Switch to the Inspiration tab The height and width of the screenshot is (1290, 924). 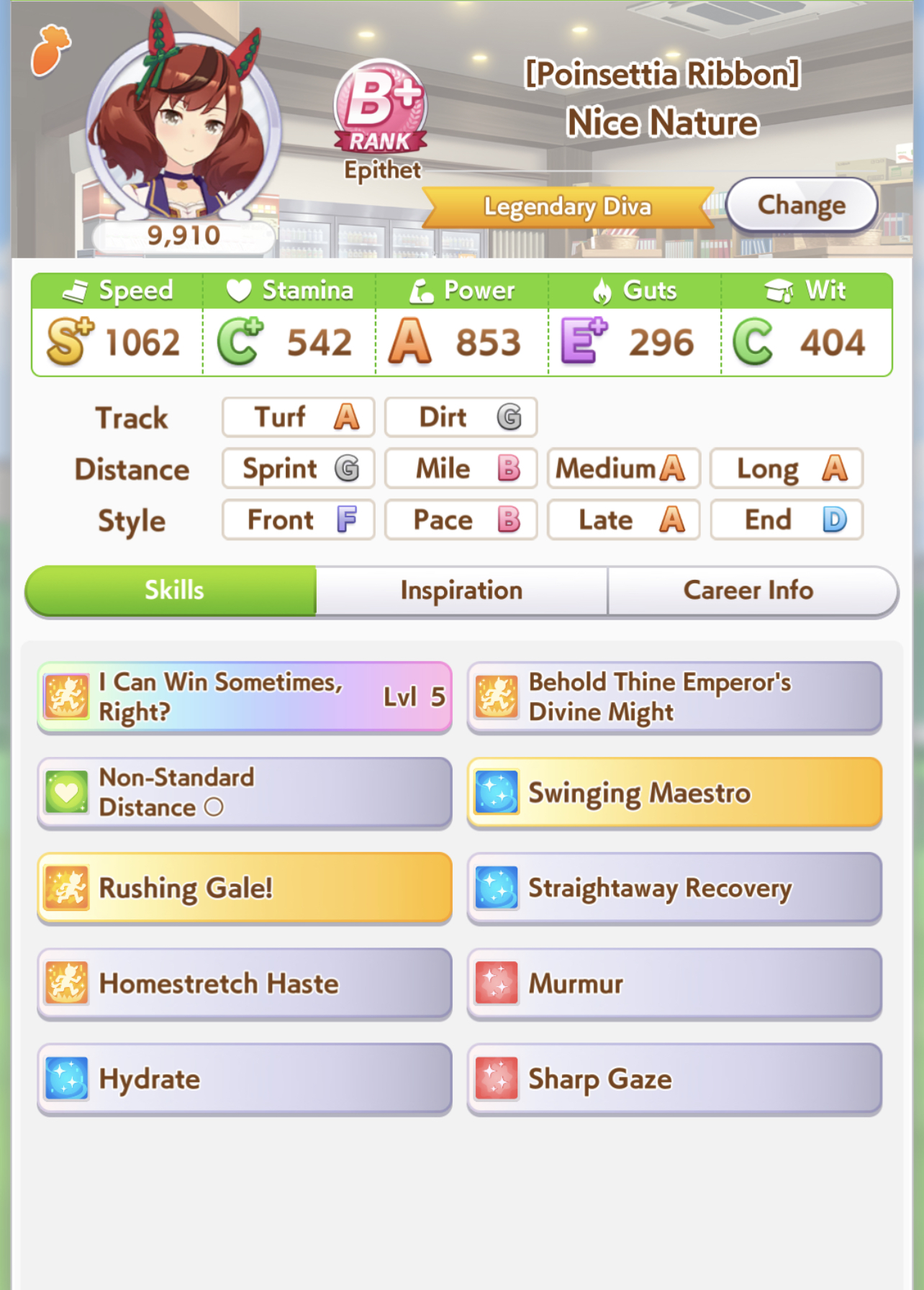[x=461, y=591]
